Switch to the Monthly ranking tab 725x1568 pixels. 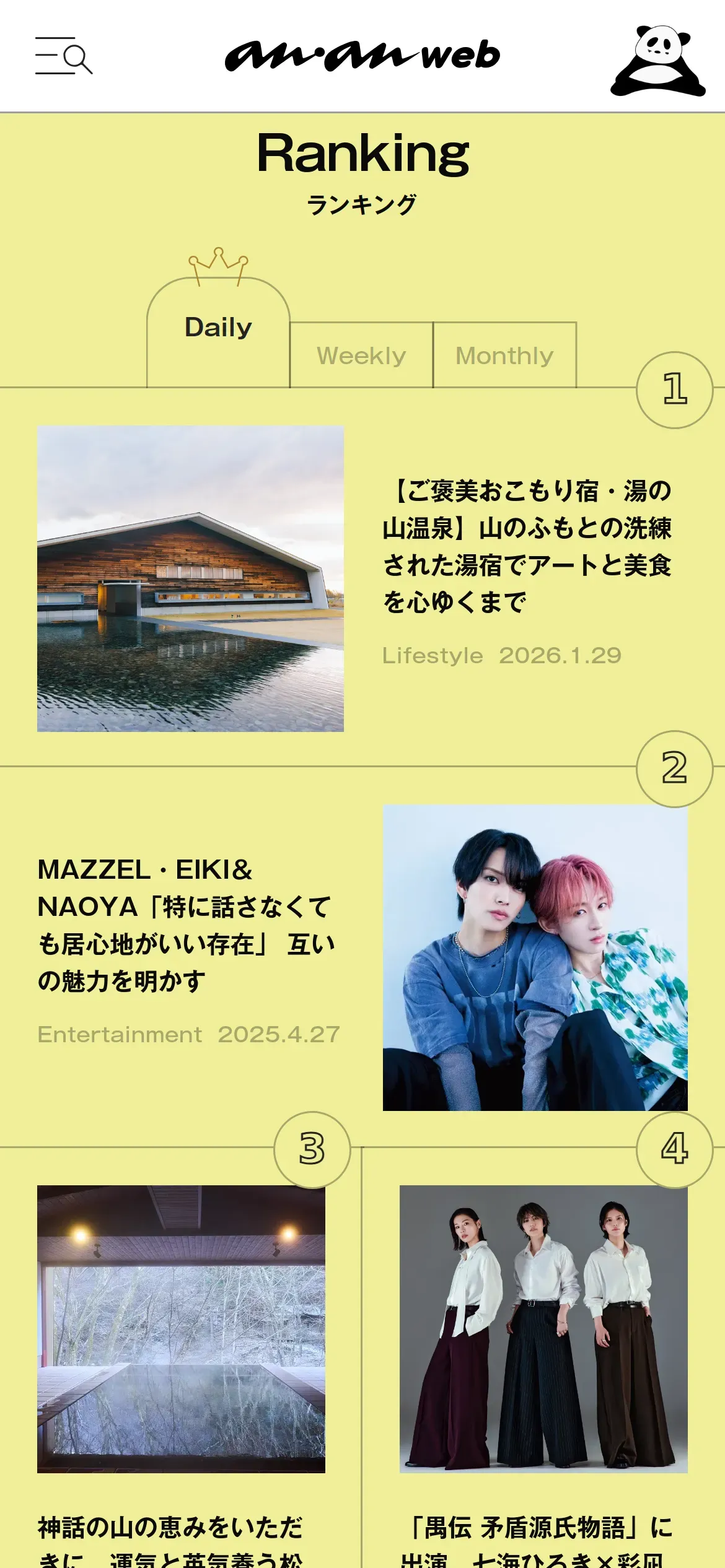point(504,355)
